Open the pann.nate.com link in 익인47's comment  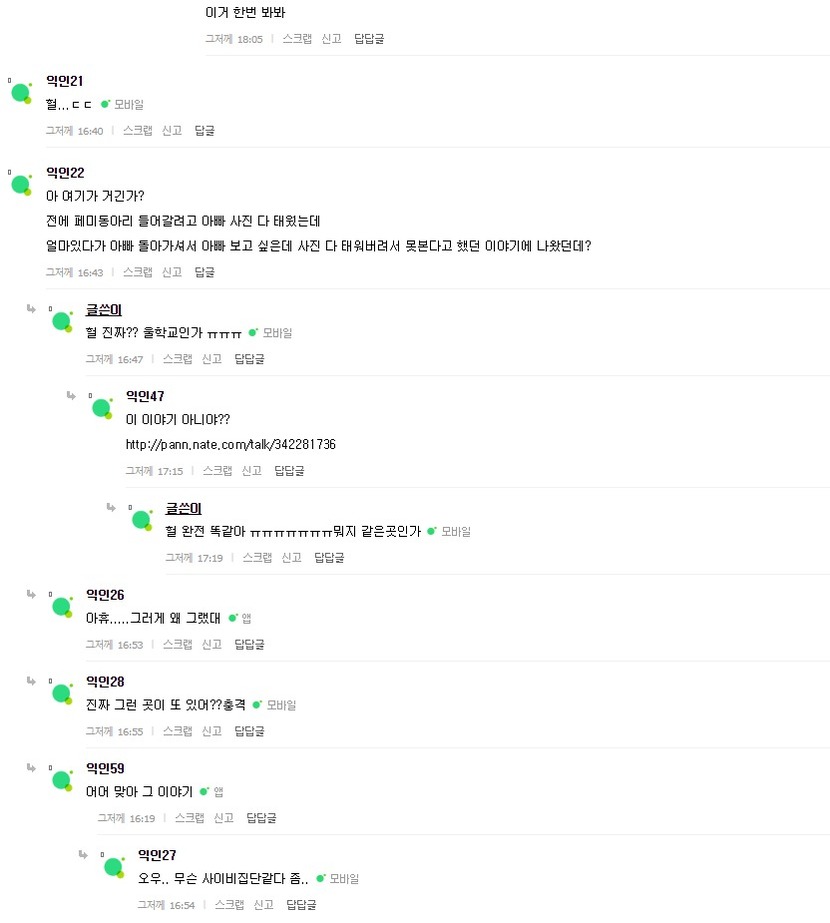[231, 444]
